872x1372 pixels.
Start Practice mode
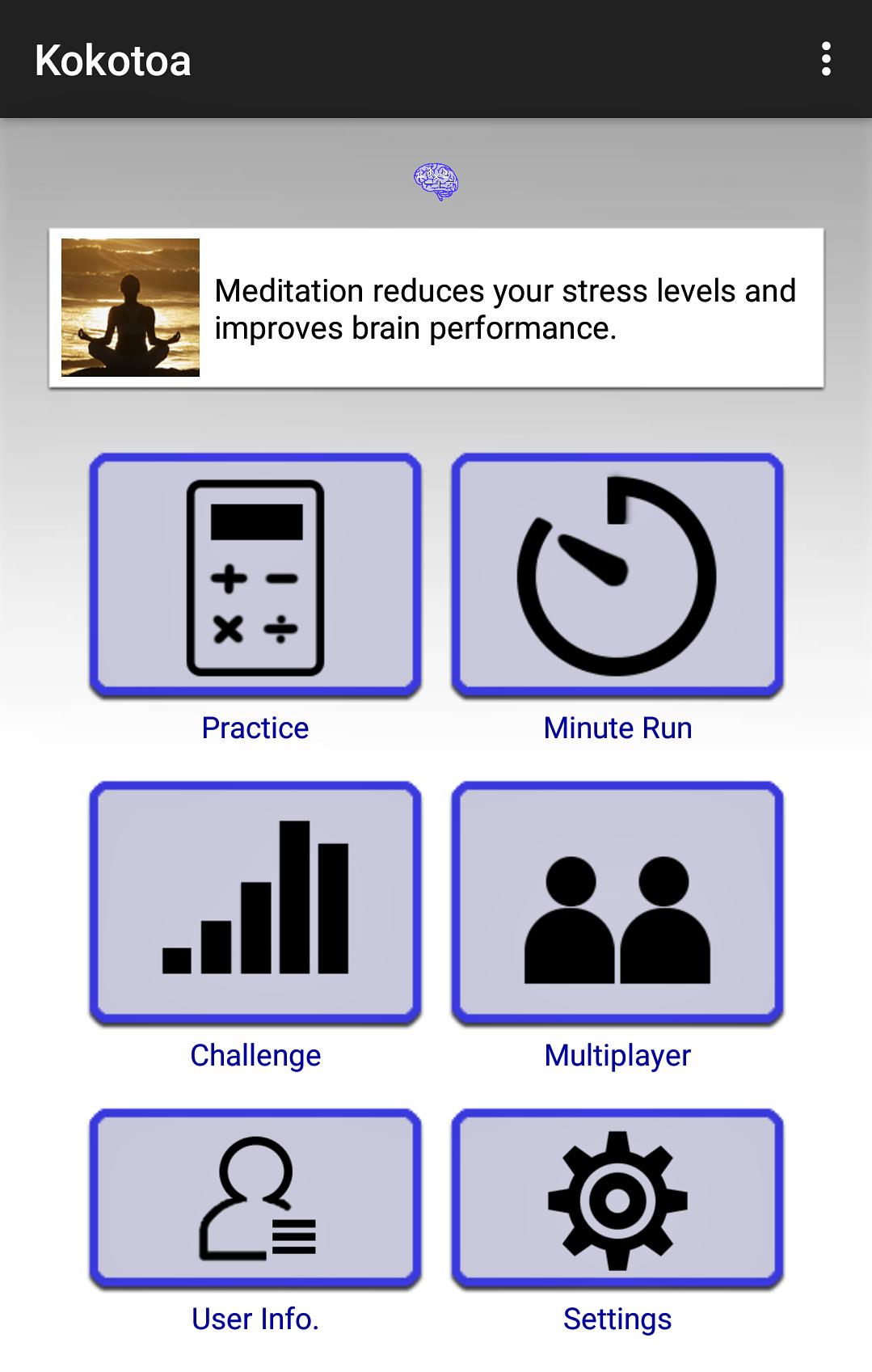tap(255, 576)
